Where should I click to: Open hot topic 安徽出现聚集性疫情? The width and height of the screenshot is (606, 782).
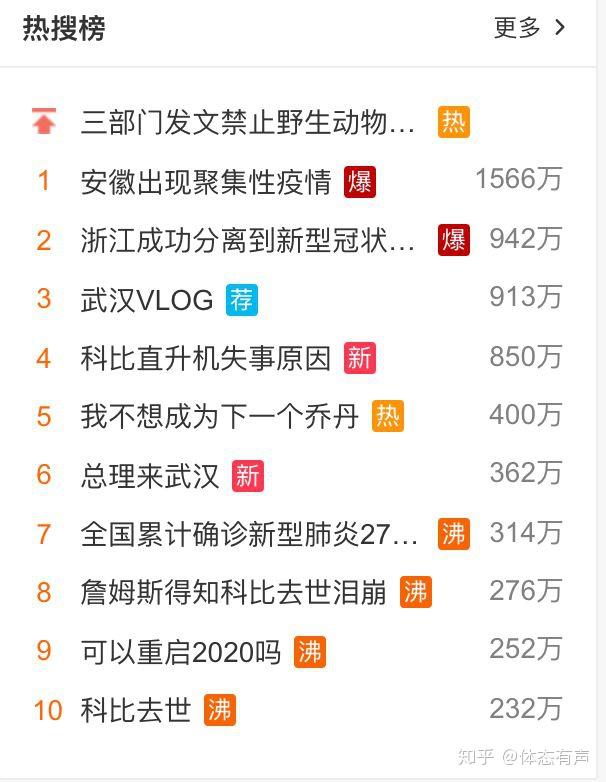click(x=206, y=182)
